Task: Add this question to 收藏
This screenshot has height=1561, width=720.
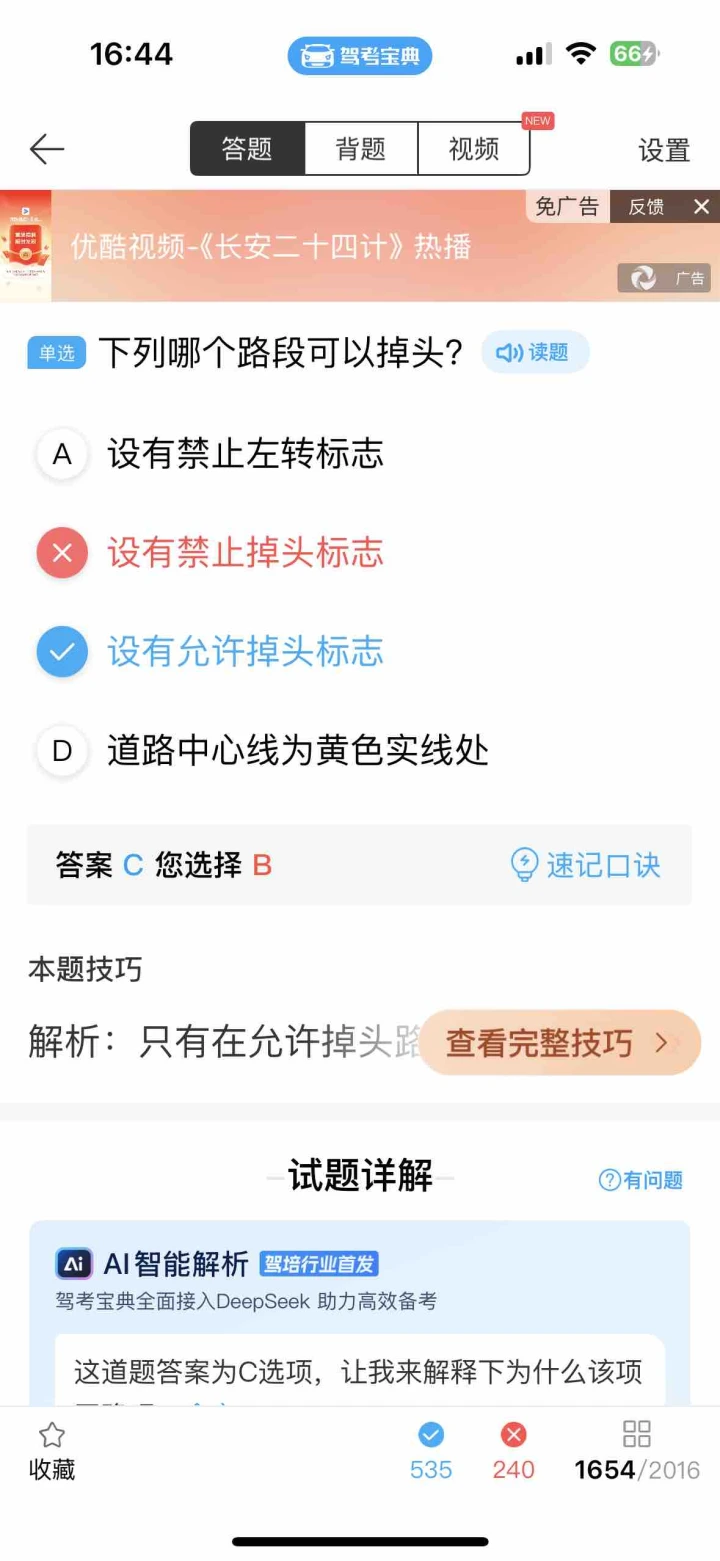Action: 51,1452
